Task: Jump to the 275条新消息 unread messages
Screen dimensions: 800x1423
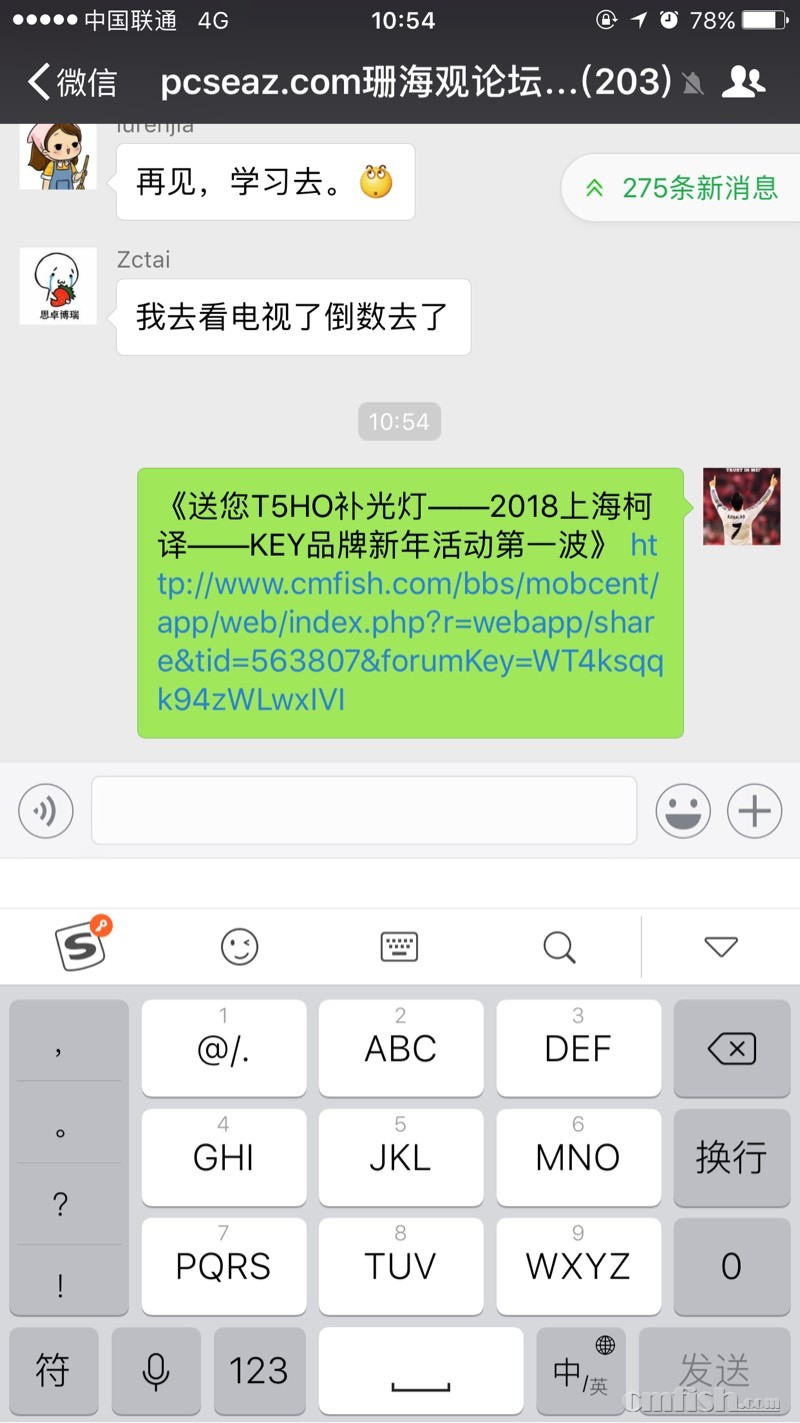Action: coord(683,187)
